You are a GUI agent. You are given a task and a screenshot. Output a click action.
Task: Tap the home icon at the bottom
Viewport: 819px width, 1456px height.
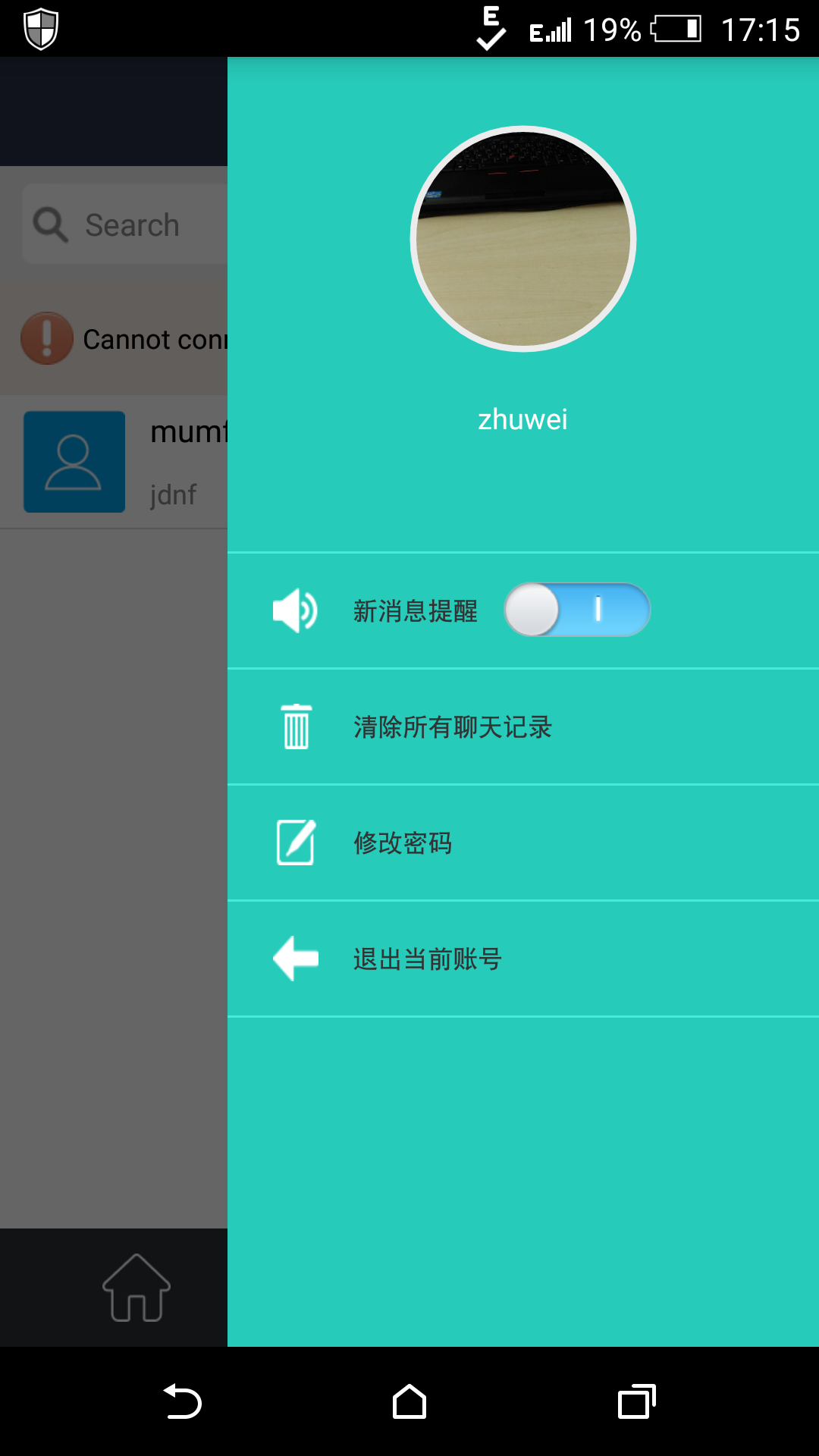point(136,1289)
